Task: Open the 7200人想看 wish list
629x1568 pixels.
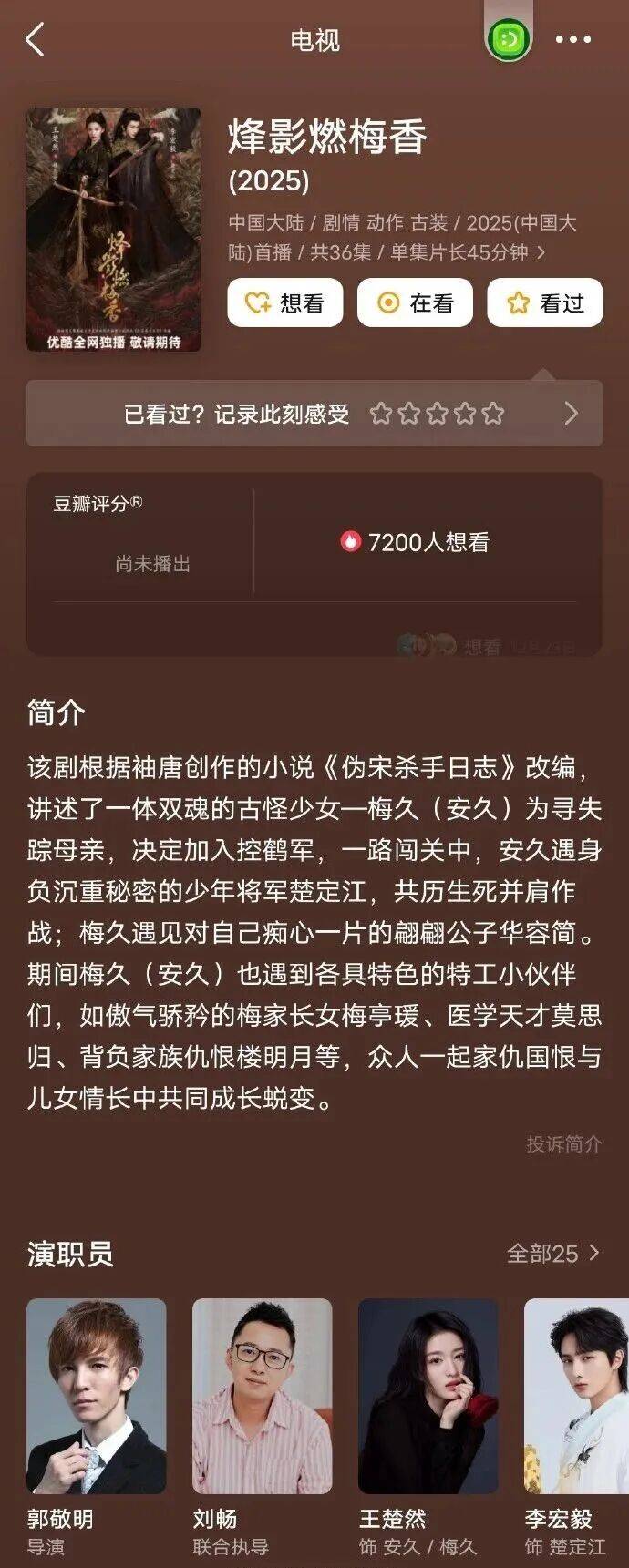Action: pyautogui.click(x=416, y=542)
